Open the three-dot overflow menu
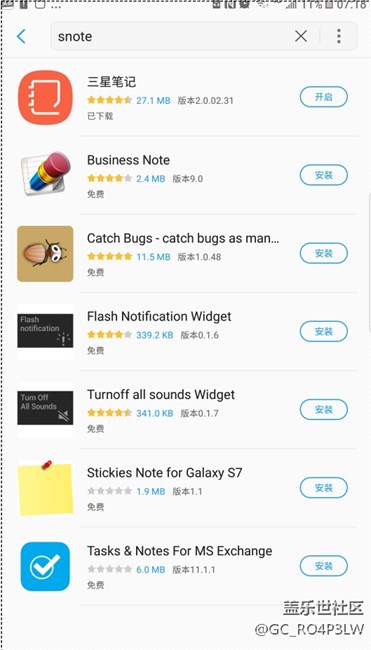The height and width of the screenshot is (650, 371). coord(339,36)
